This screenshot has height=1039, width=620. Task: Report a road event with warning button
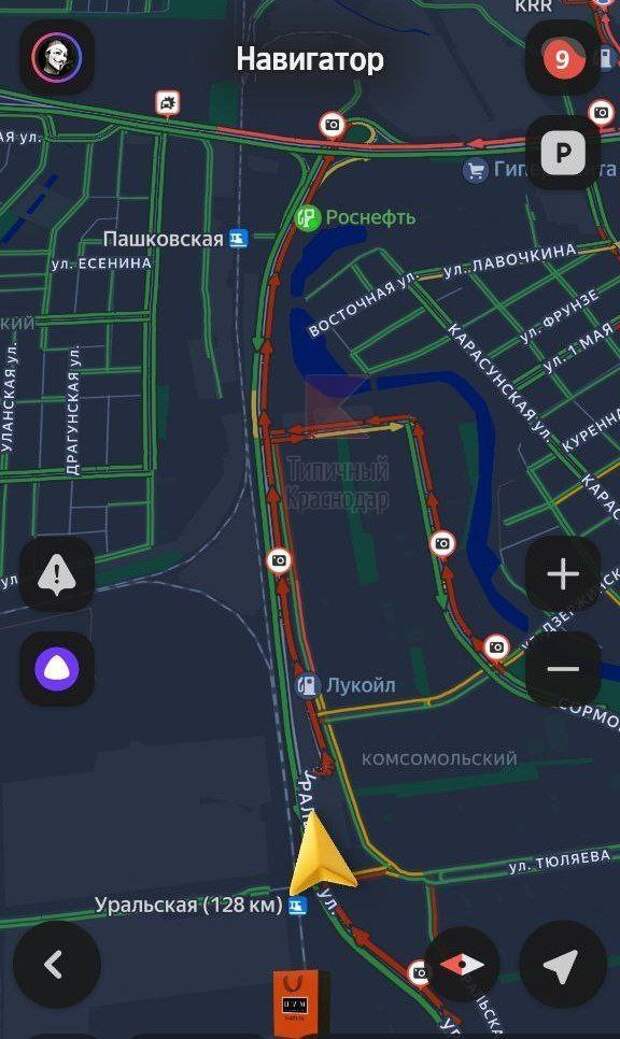57,574
